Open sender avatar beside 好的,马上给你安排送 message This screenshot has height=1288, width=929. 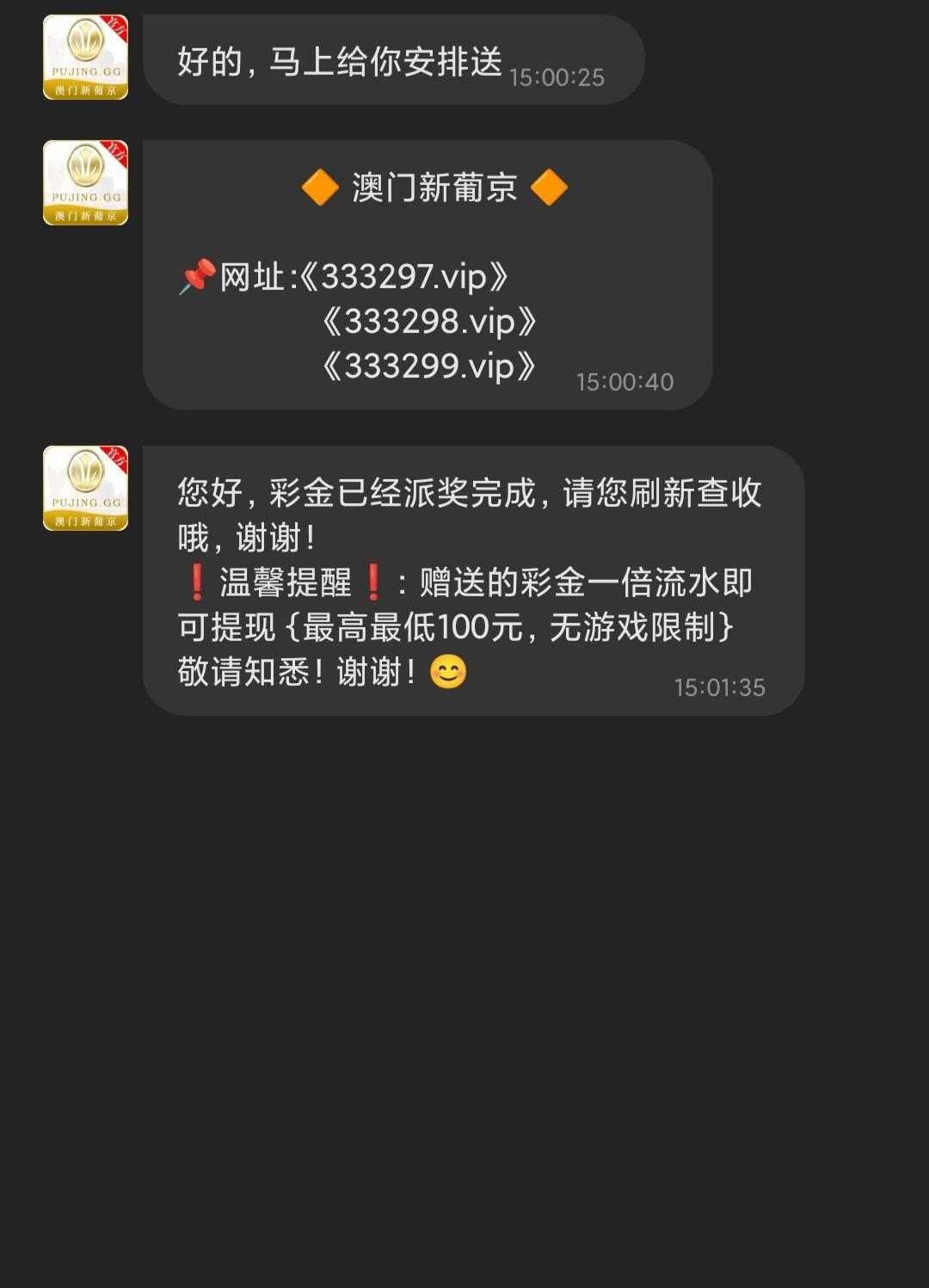tap(85, 57)
